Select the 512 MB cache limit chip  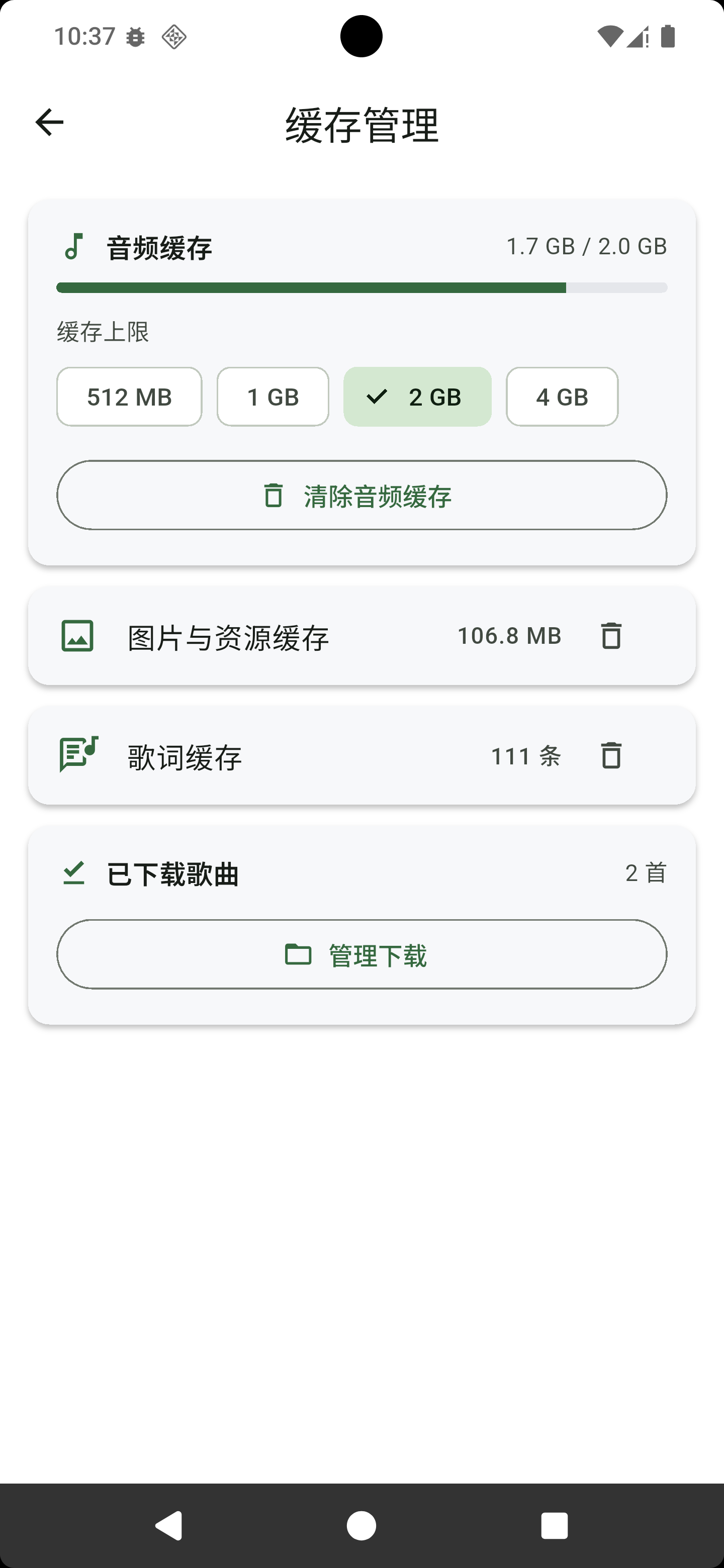coord(129,397)
